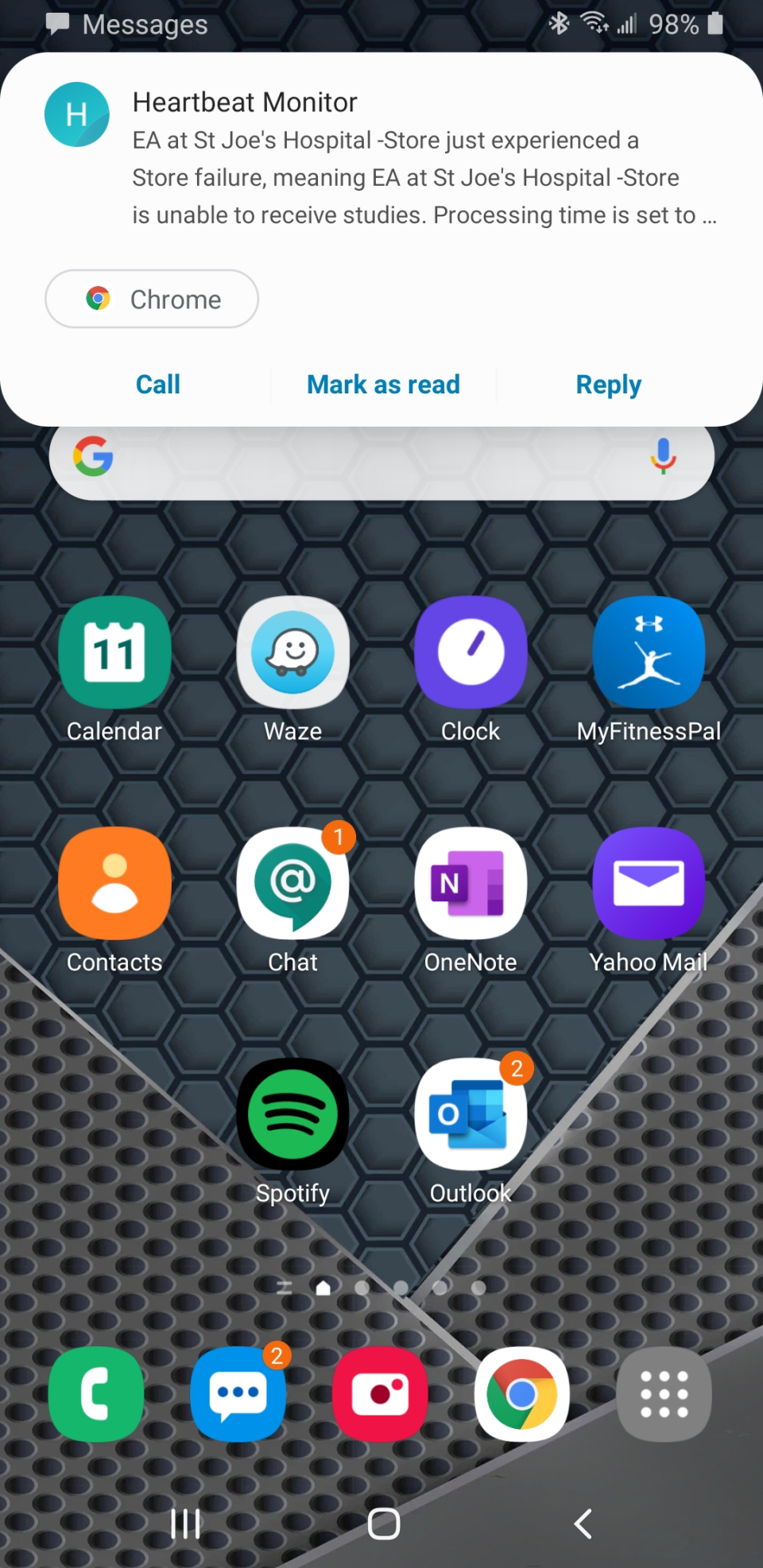This screenshot has height=1568, width=763.
Task: Launch Spotify
Action: 293,1114
